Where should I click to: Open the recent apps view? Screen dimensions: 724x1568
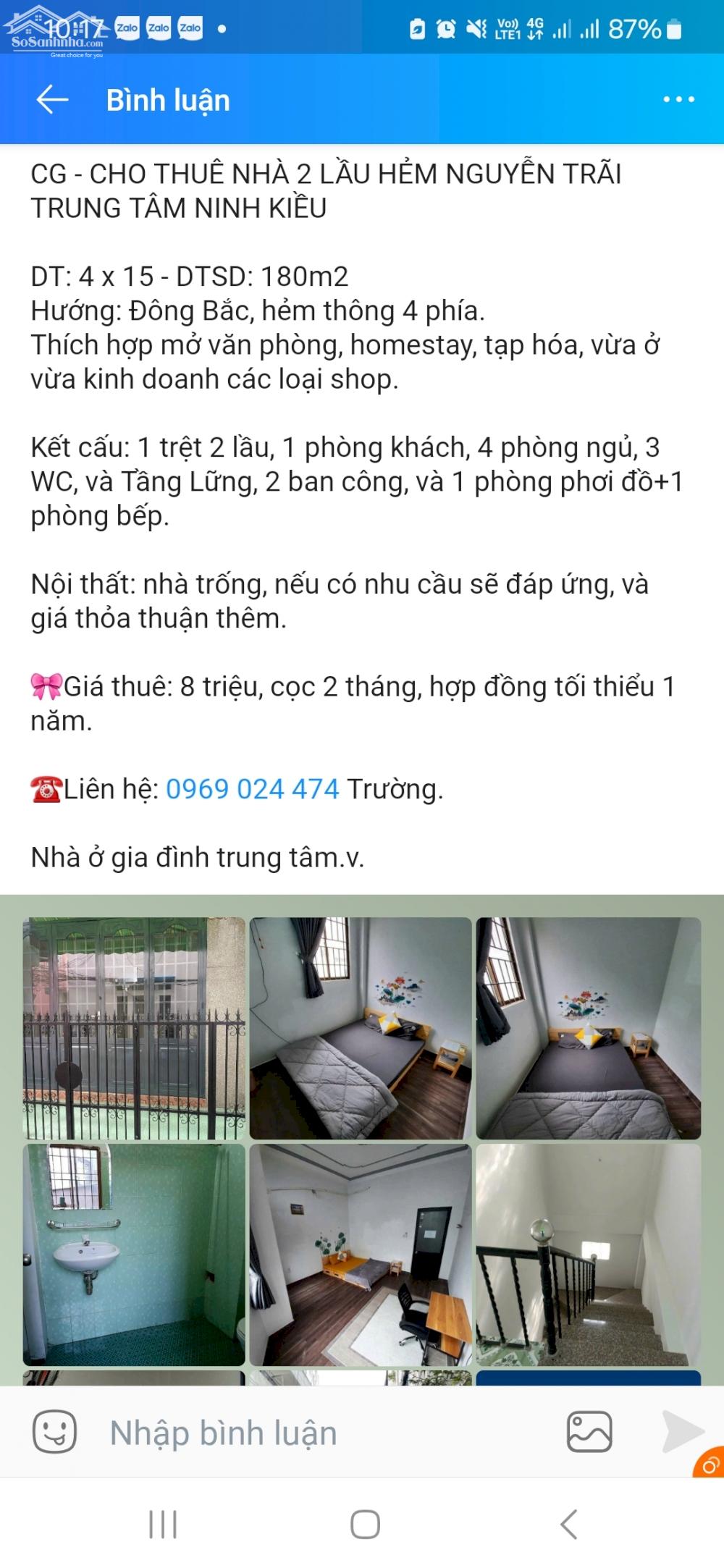[163, 1524]
